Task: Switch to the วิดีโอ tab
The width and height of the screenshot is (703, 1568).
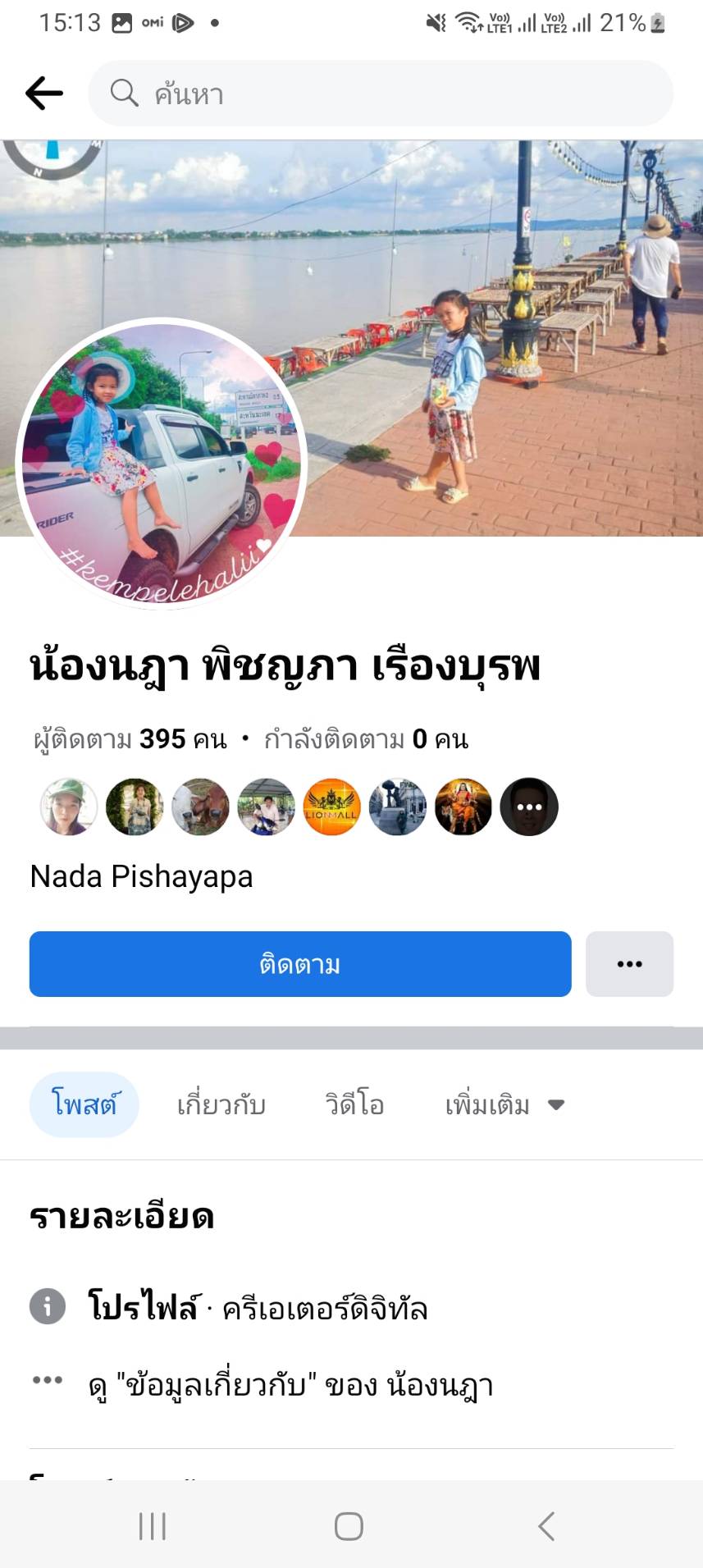Action: pos(354,1105)
